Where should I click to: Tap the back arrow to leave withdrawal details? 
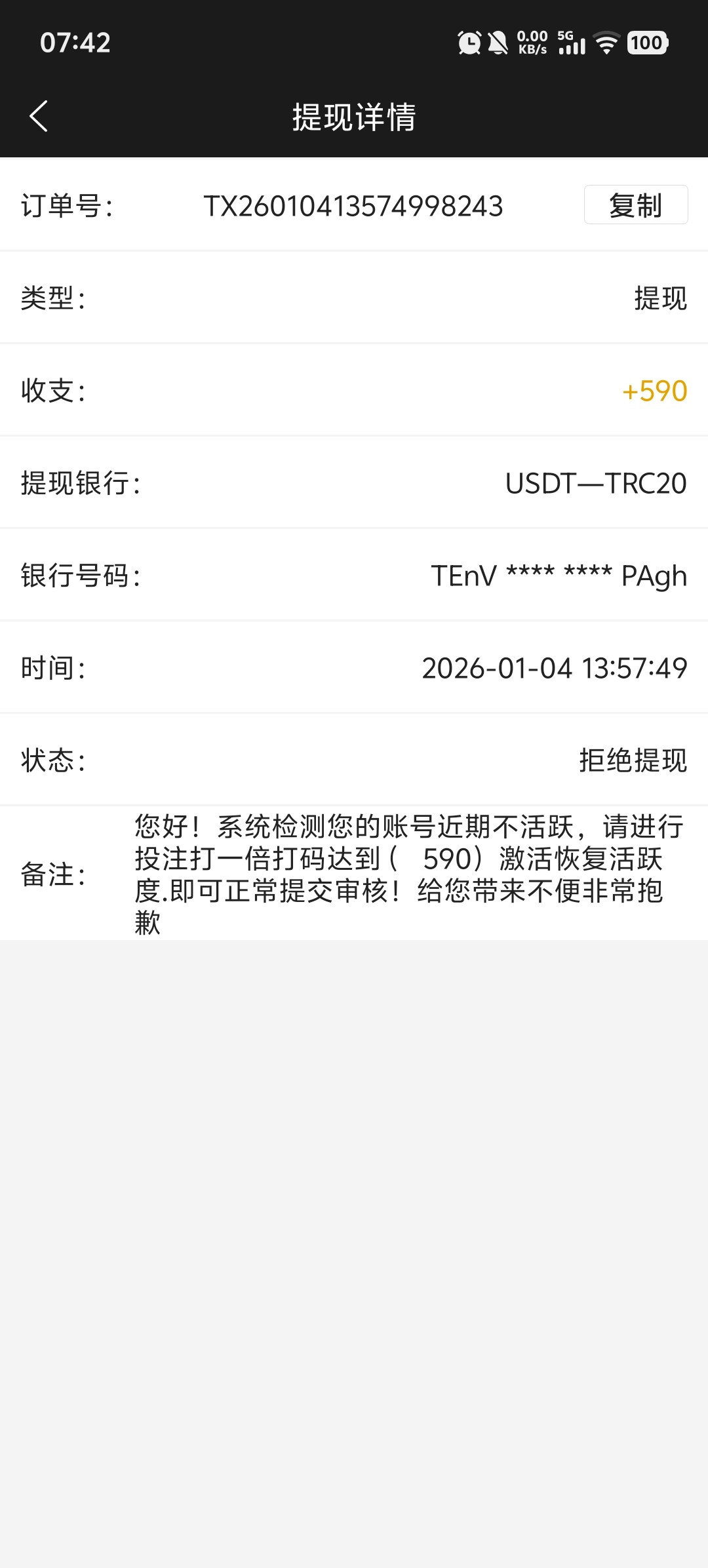37,115
